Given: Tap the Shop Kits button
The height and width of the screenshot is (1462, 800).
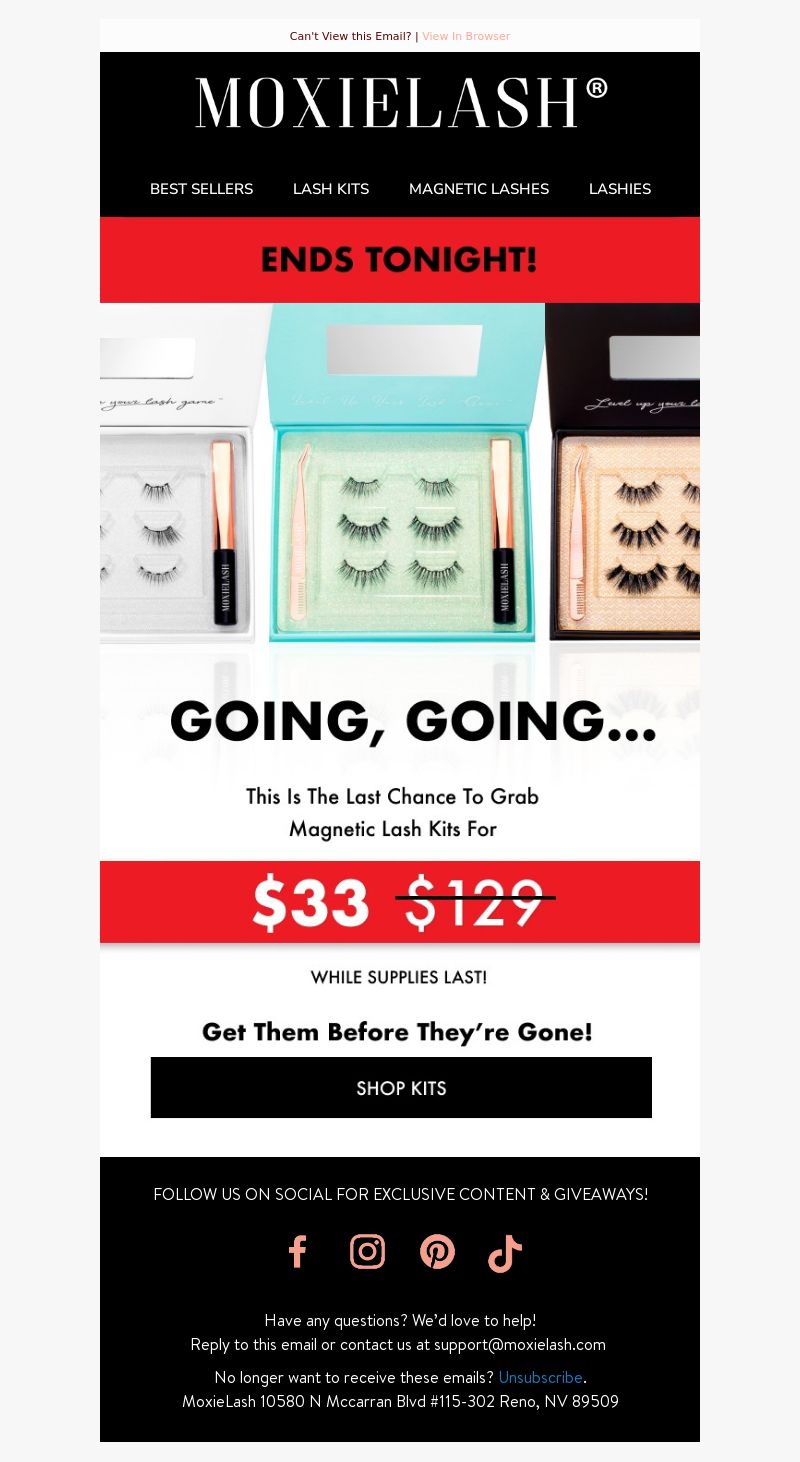Looking at the screenshot, I should click(x=401, y=1088).
